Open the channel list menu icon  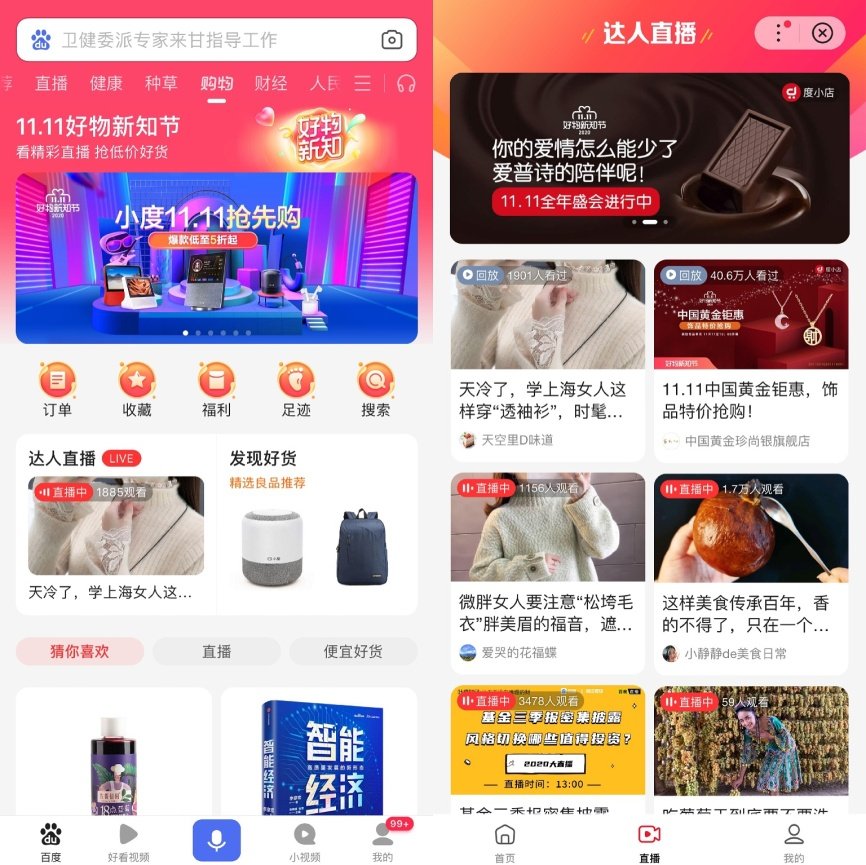tap(363, 83)
